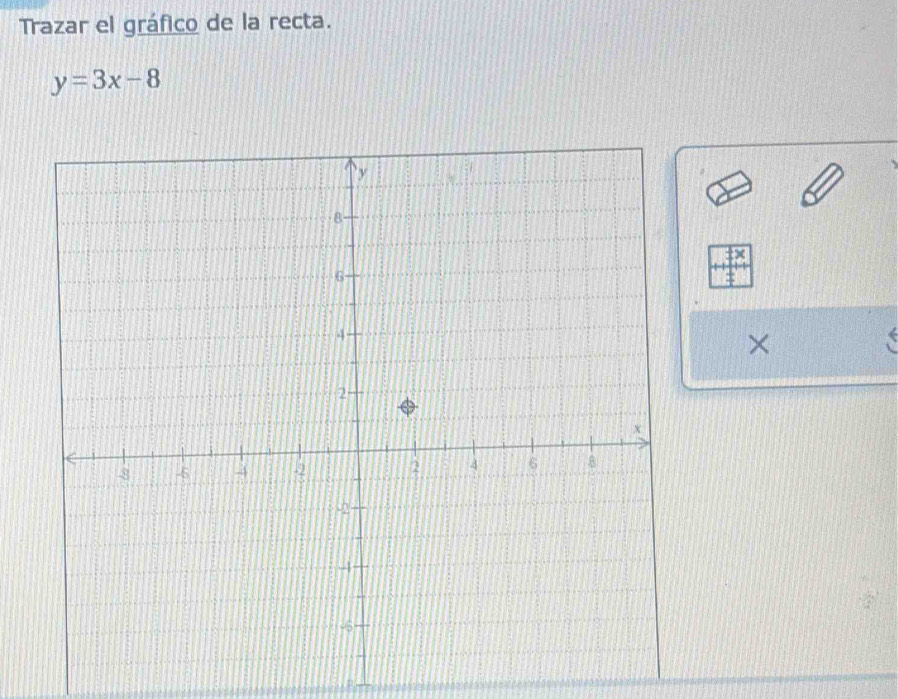Clear the graph with the X button
The image size is (898, 699).
click(x=758, y=344)
